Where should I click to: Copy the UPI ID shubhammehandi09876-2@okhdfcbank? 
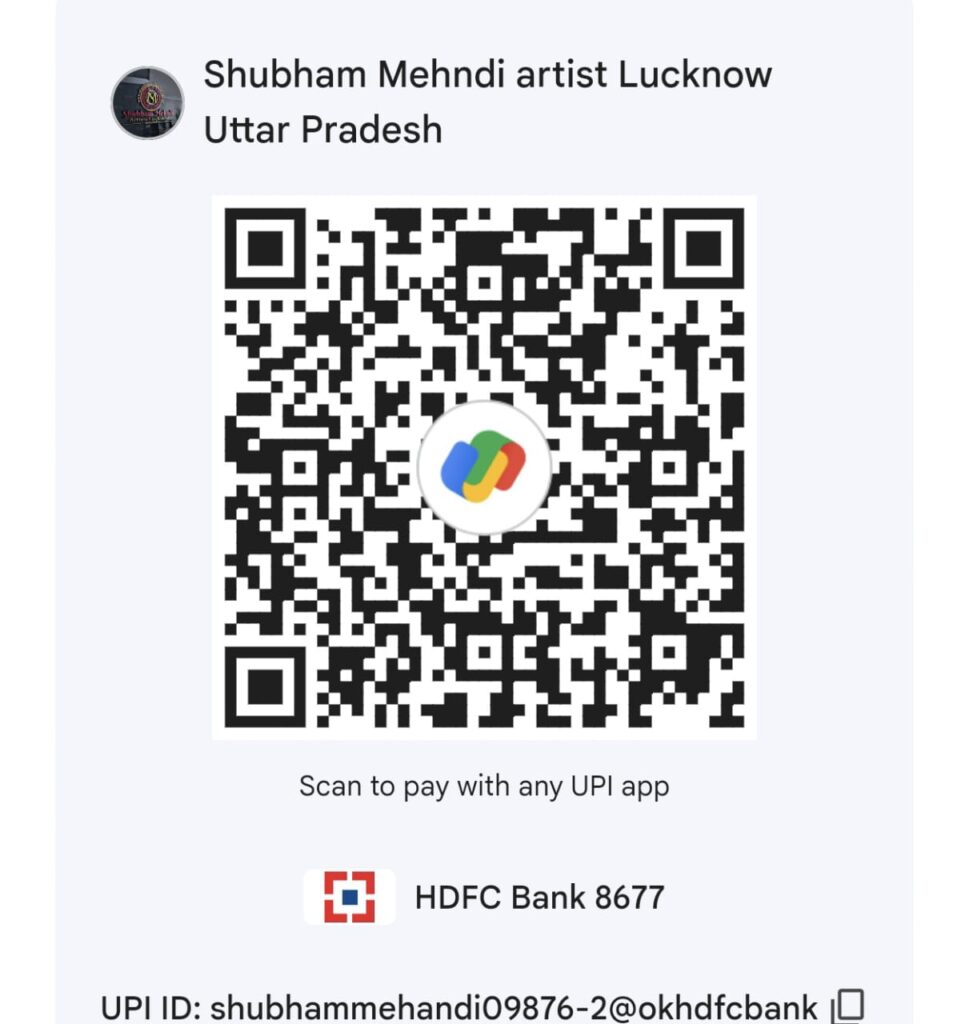pos(848,1005)
